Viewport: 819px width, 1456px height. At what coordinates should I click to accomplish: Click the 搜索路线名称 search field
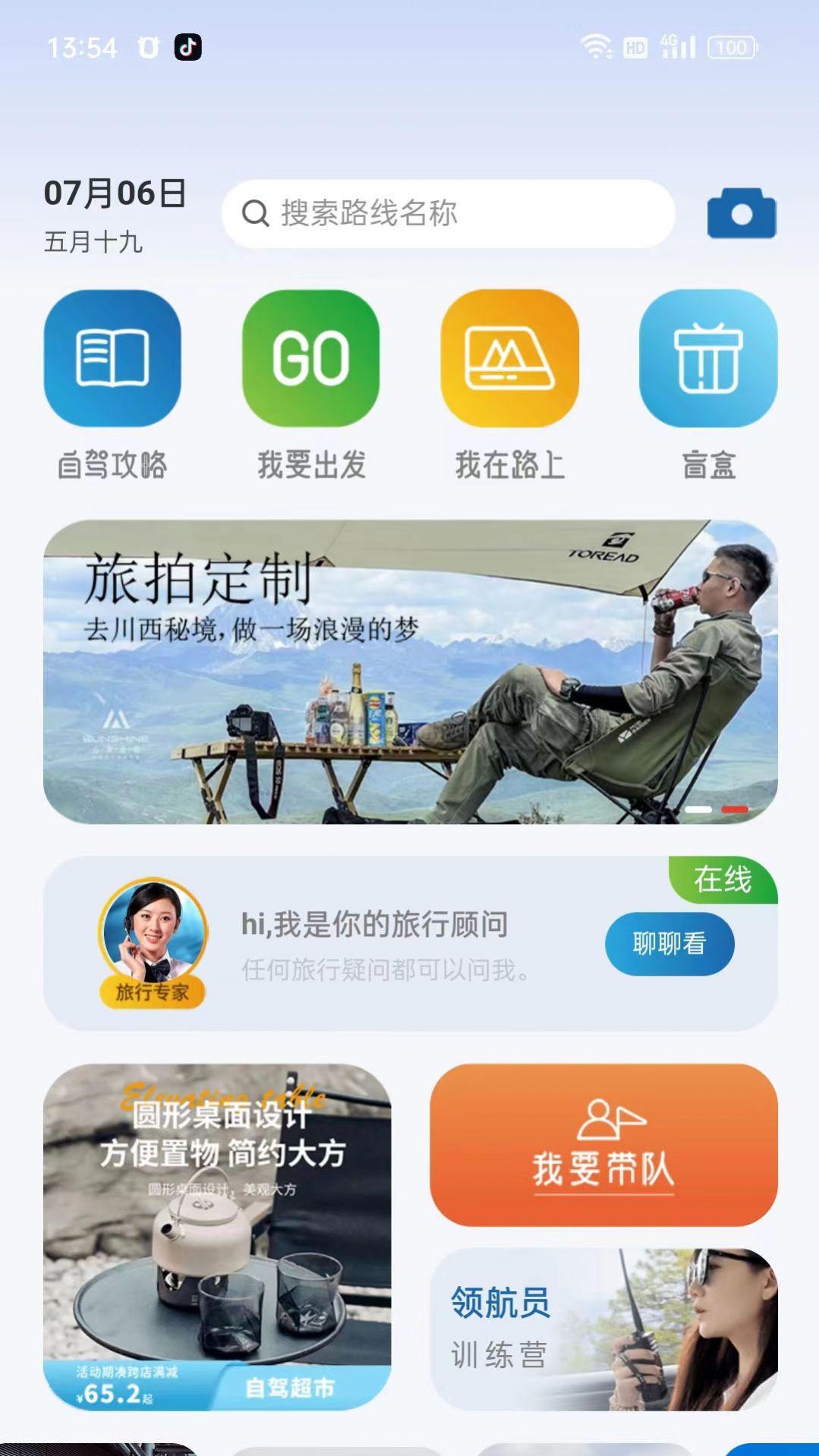448,213
